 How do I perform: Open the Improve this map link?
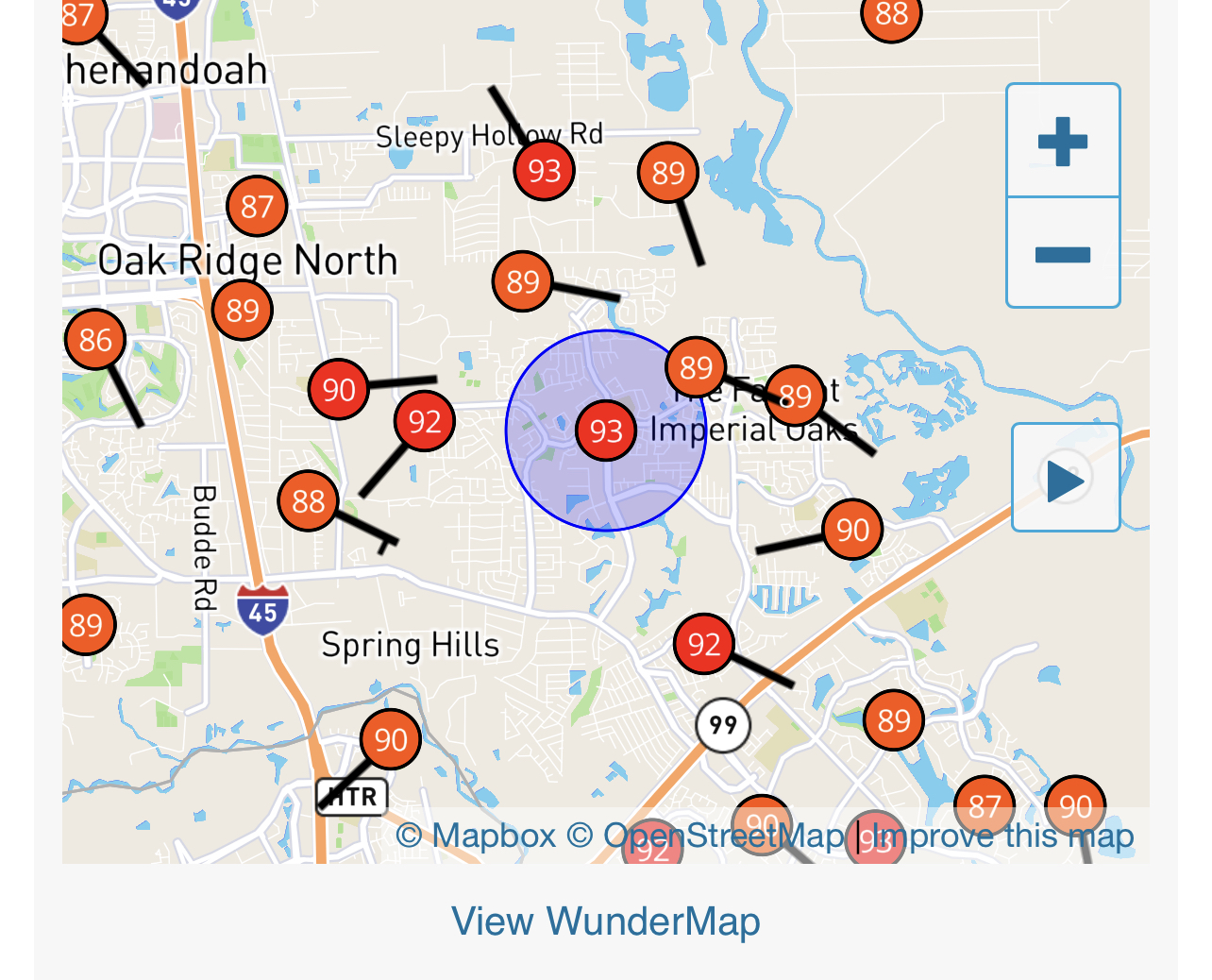point(1002,836)
